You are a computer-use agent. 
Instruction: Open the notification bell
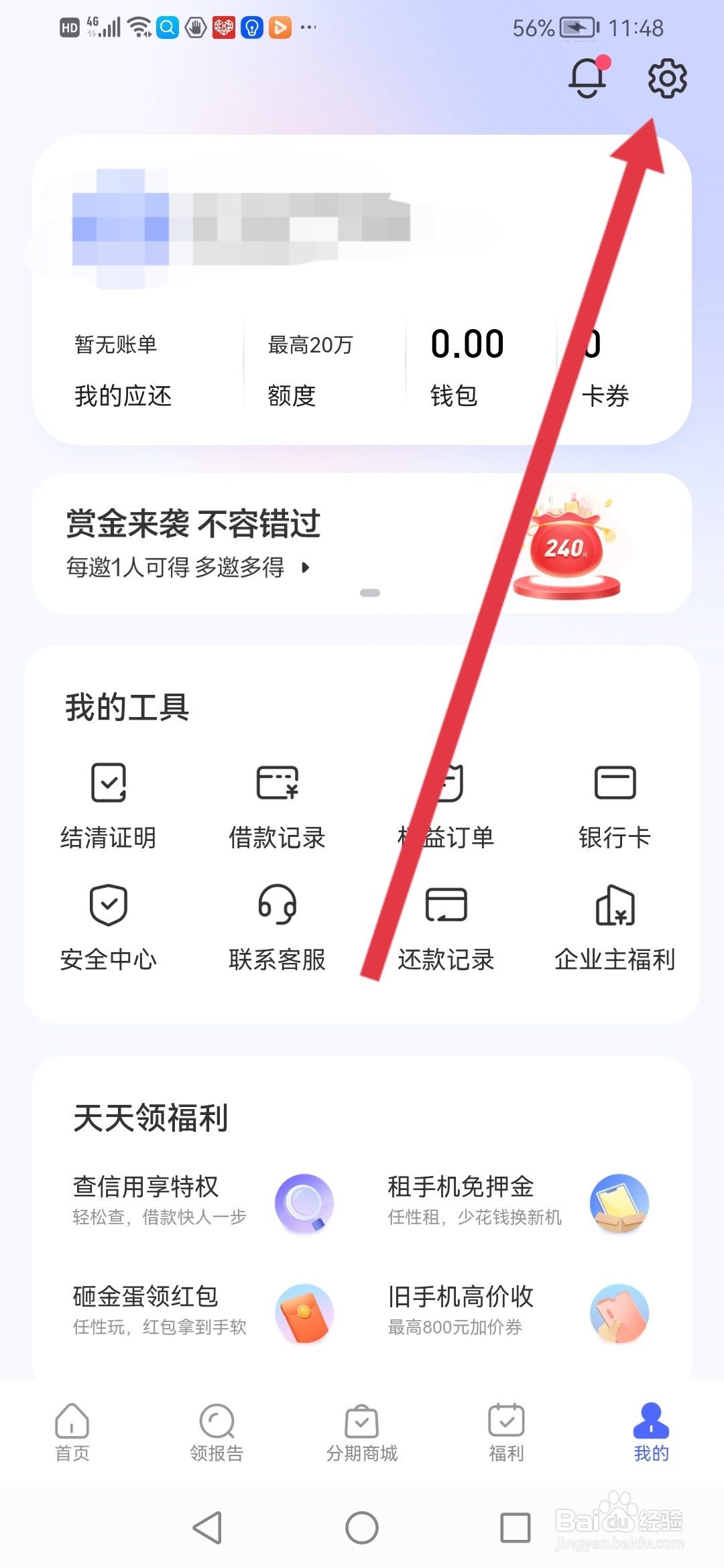coord(587,77)
